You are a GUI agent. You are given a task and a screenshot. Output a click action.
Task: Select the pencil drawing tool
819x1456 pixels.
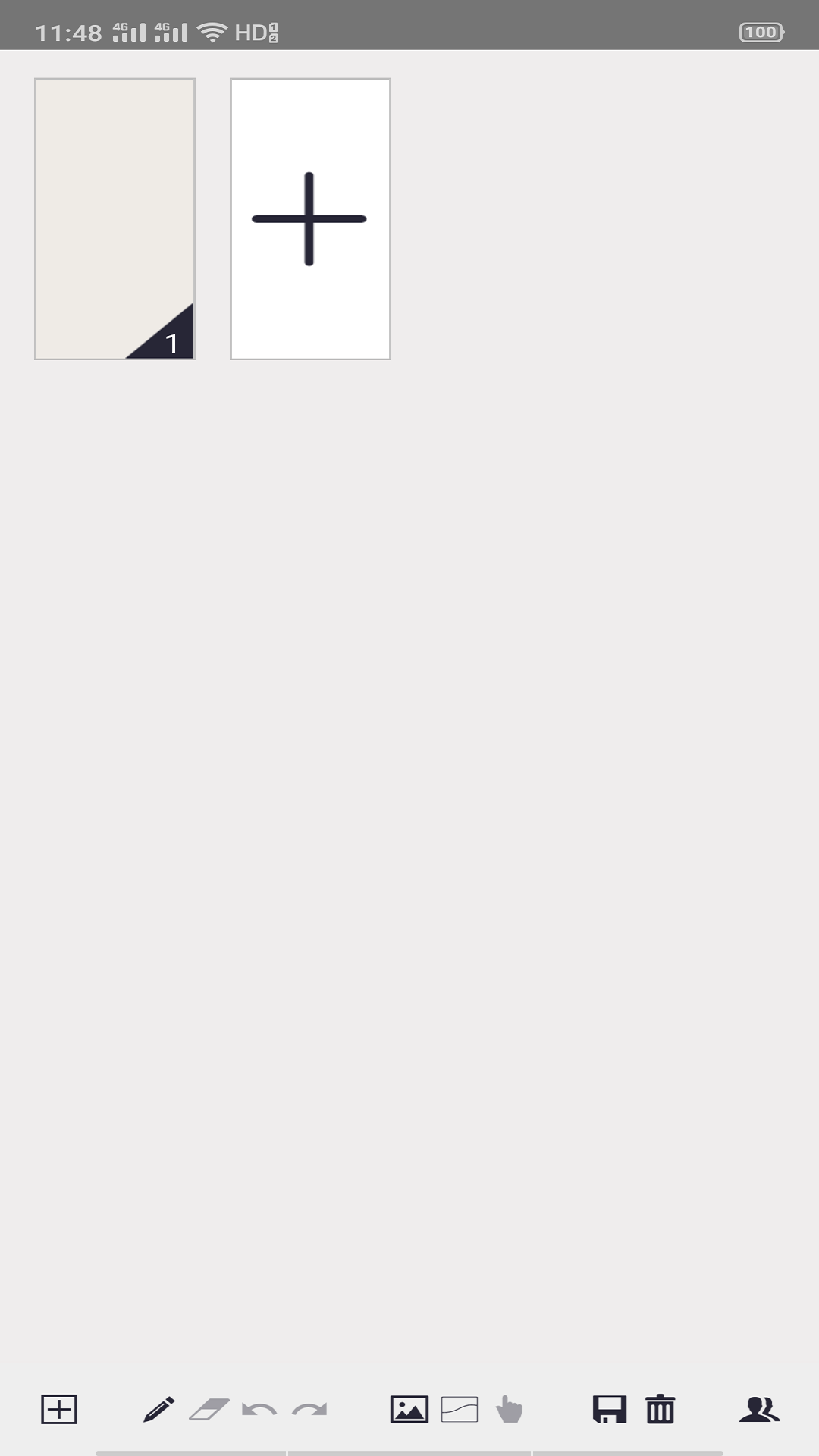tap(158, 1410)
